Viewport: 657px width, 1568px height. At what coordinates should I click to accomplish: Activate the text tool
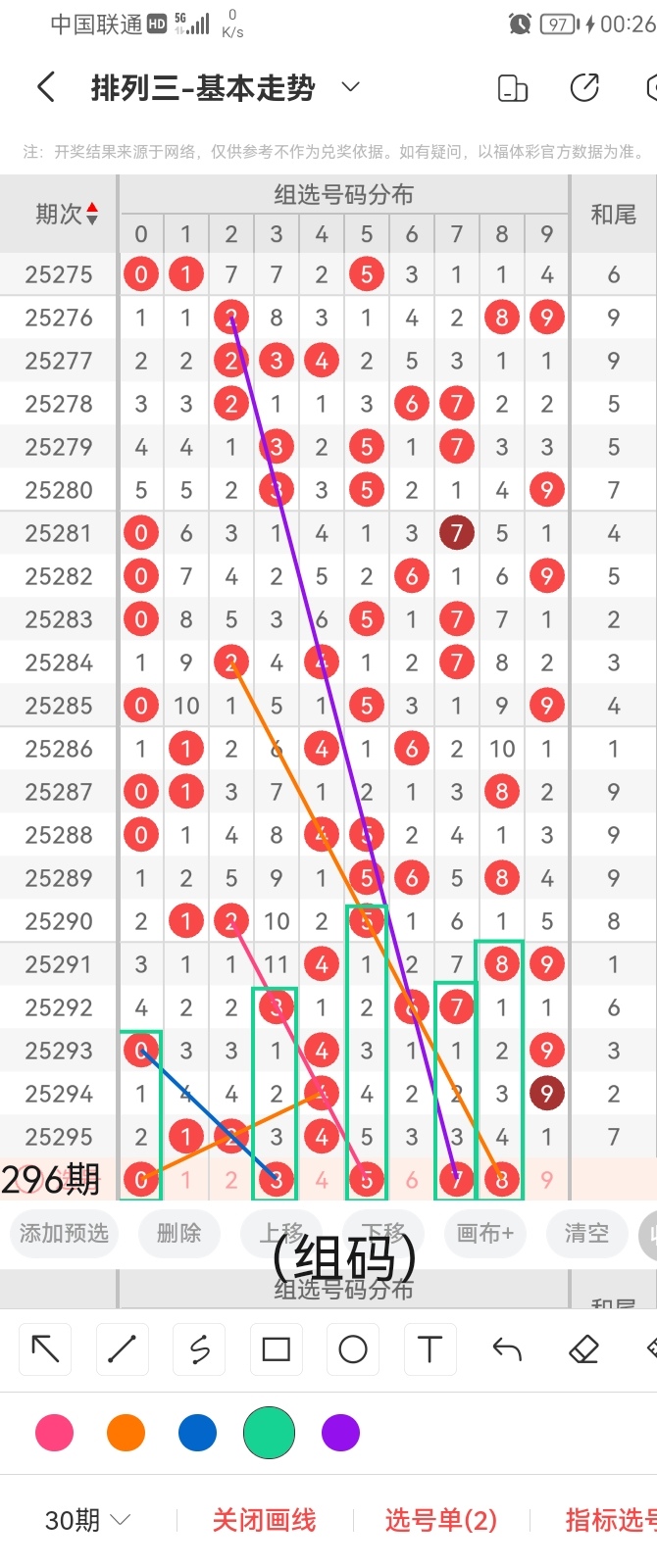[430, 1349]
